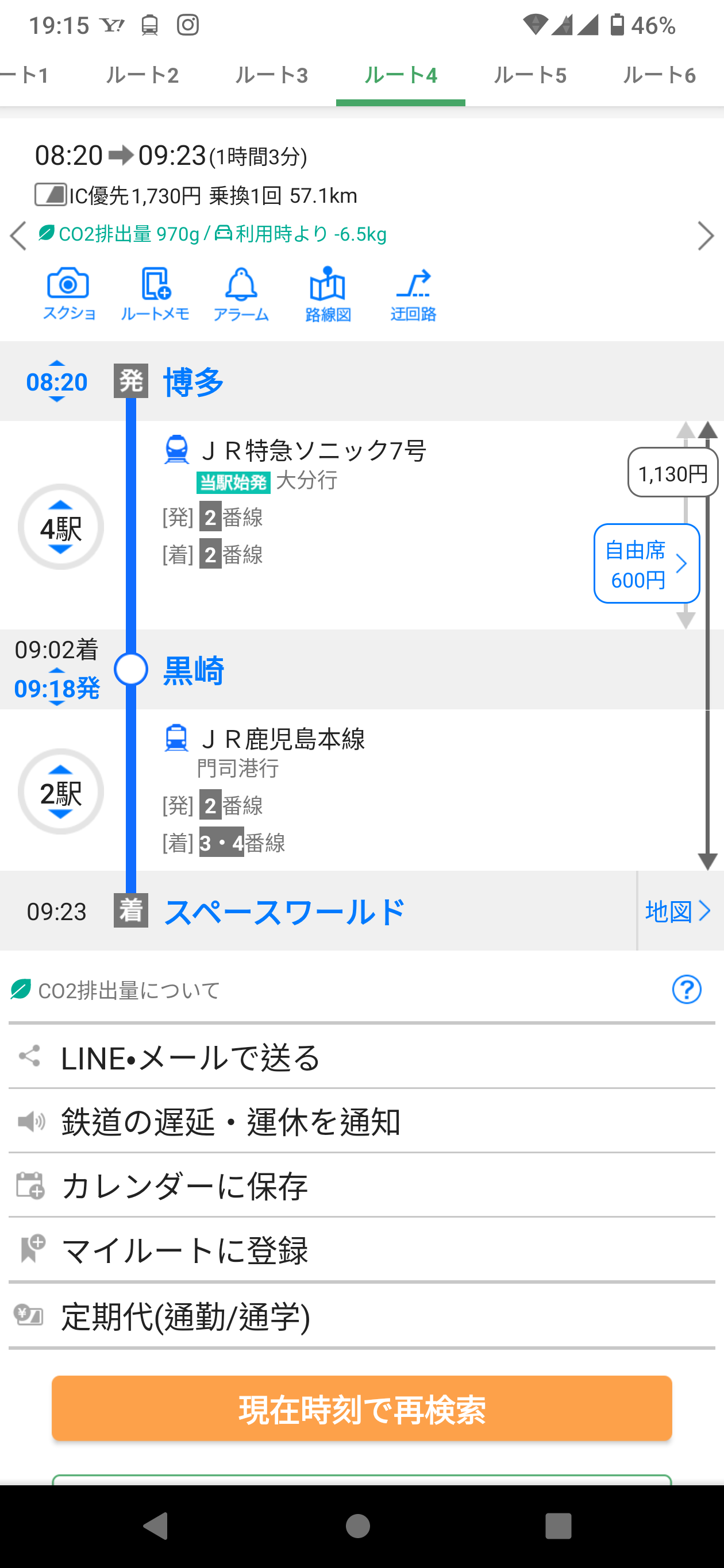Share the route via LINE•メールで送る
The image size is (724, 1568).
point(361,1057)
